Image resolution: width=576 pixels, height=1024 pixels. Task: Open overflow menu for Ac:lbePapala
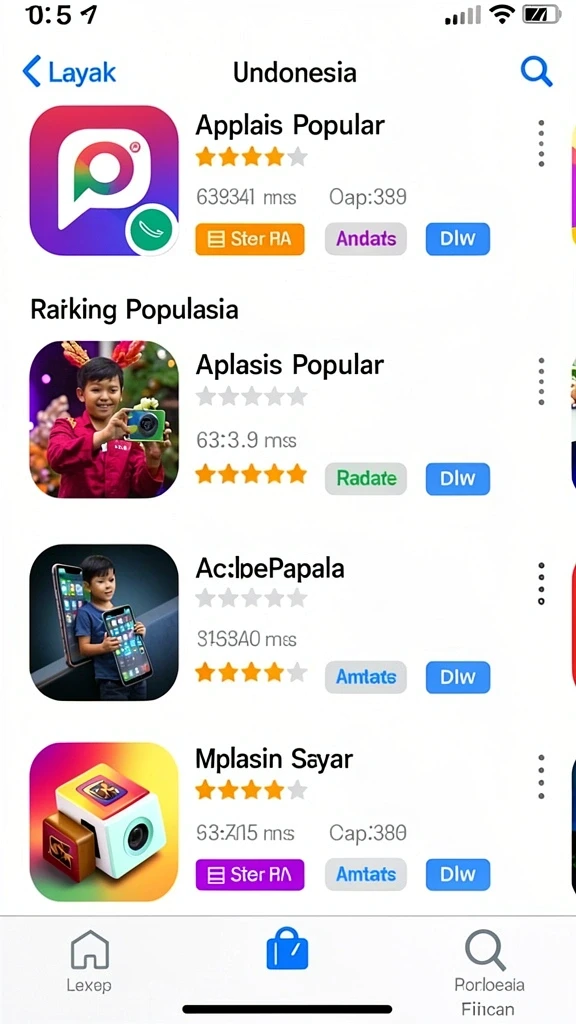click(541, 583)
